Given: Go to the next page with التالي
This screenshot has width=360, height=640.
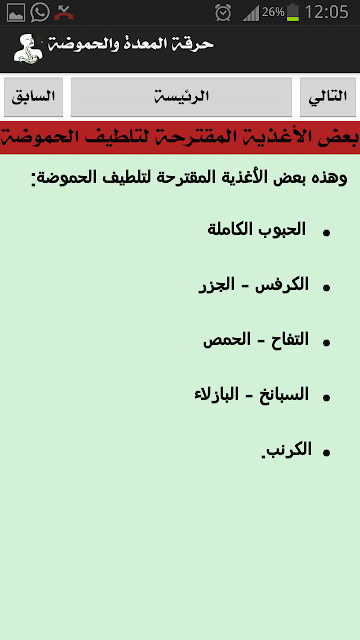Looking at the screenshot, I should (x=328, y=97).
